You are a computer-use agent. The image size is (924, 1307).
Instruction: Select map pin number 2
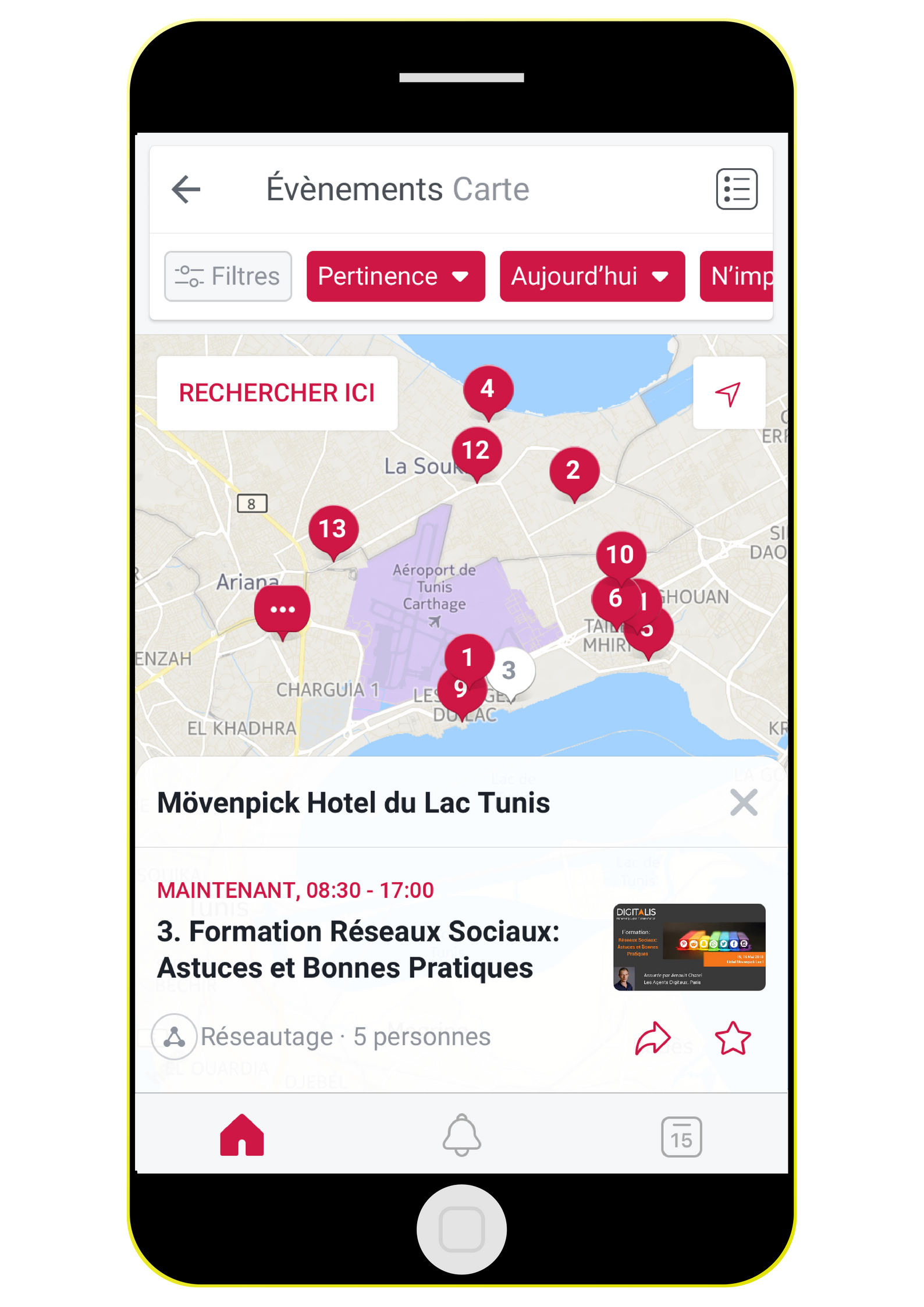(573, 470)
